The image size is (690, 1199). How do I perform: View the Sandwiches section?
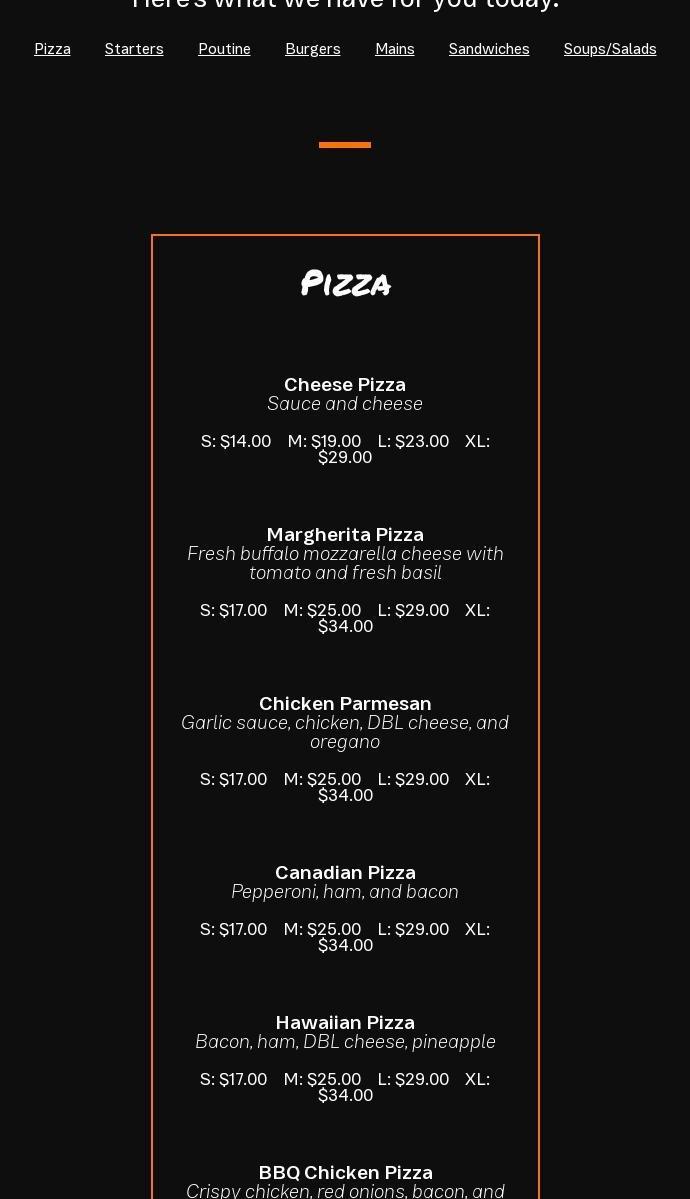489,49
